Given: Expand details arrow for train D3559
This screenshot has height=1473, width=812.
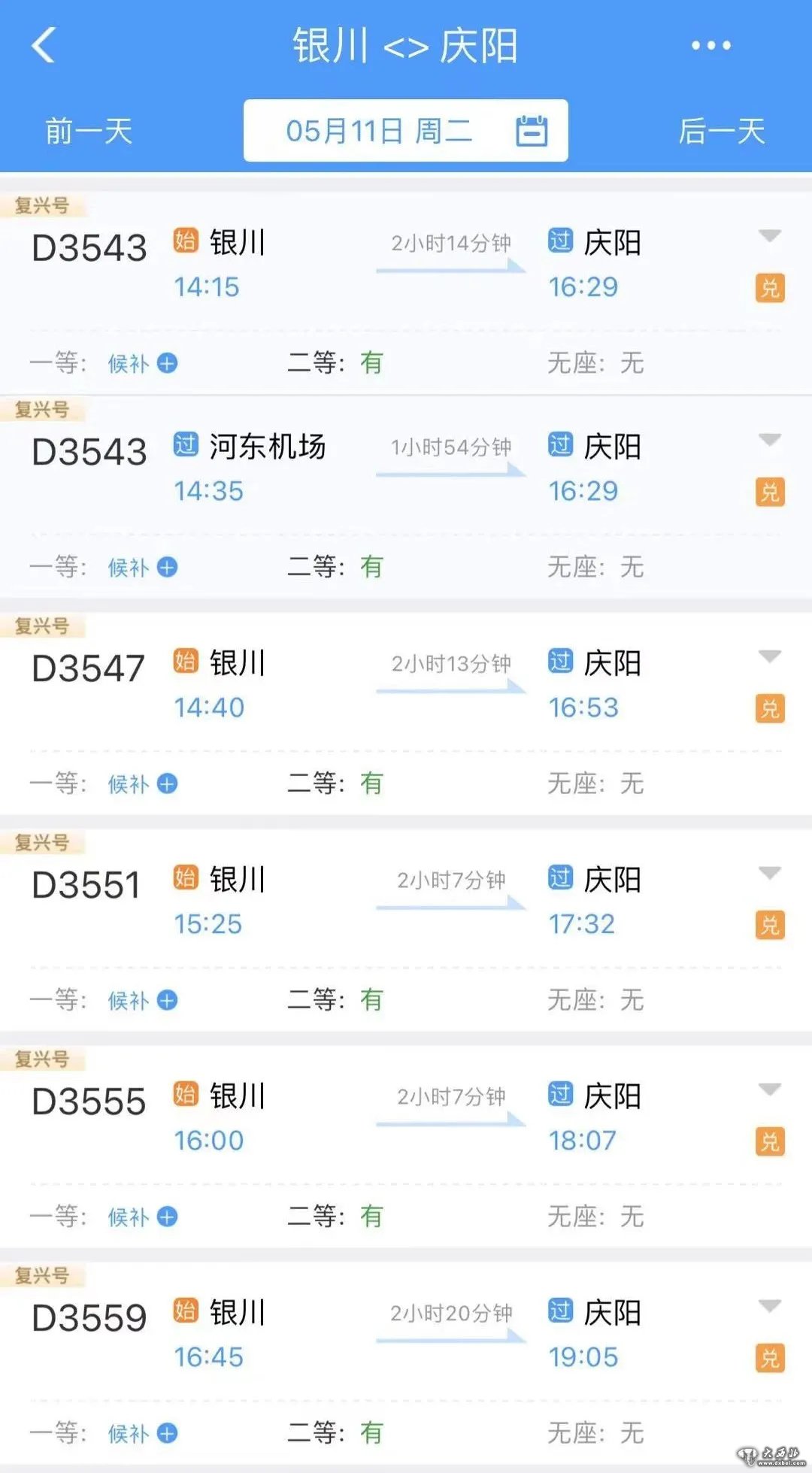Looking at the screenshot, I should [x=770, y=1307].
